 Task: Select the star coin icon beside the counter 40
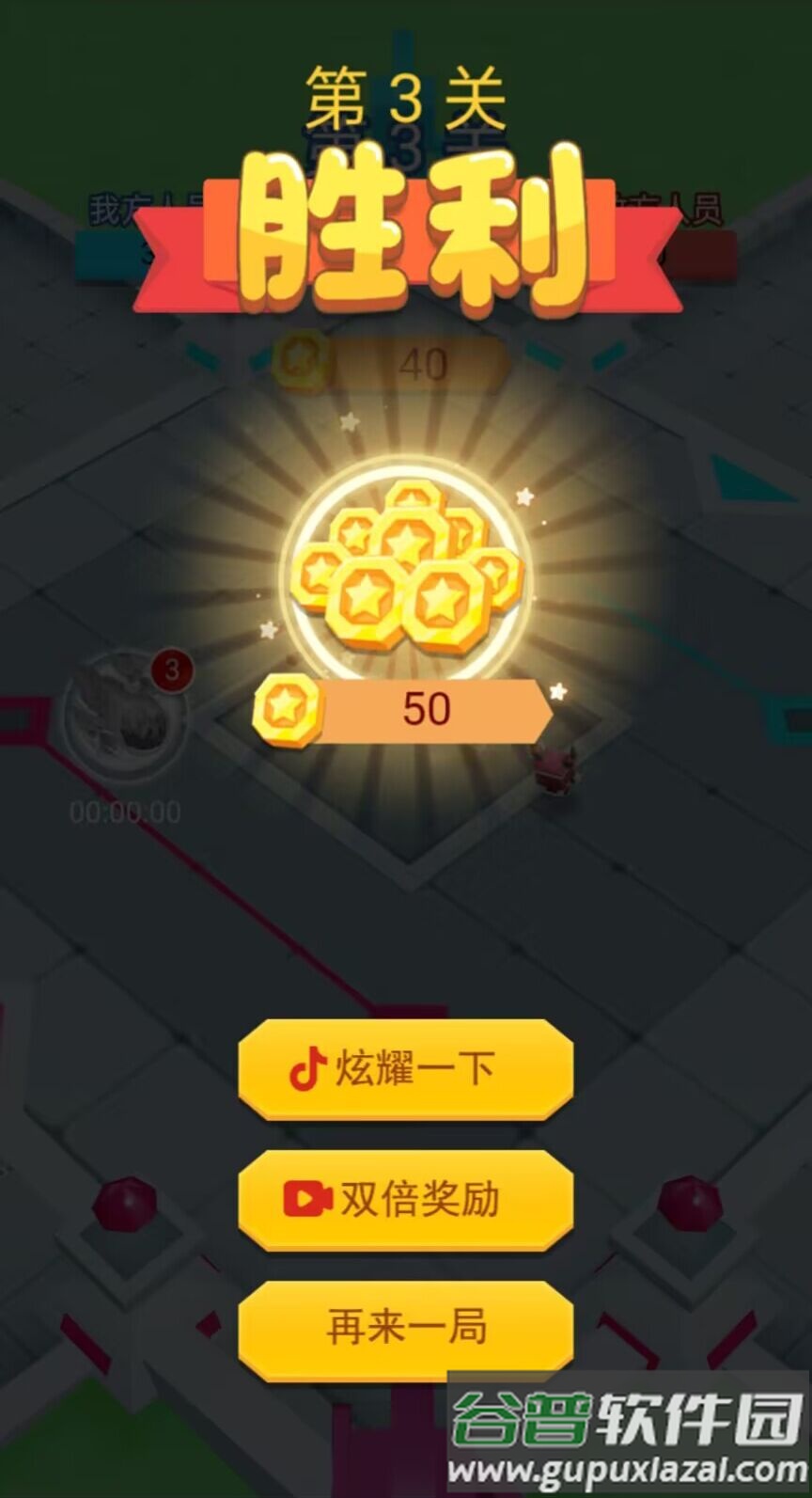tap(299, 360)
